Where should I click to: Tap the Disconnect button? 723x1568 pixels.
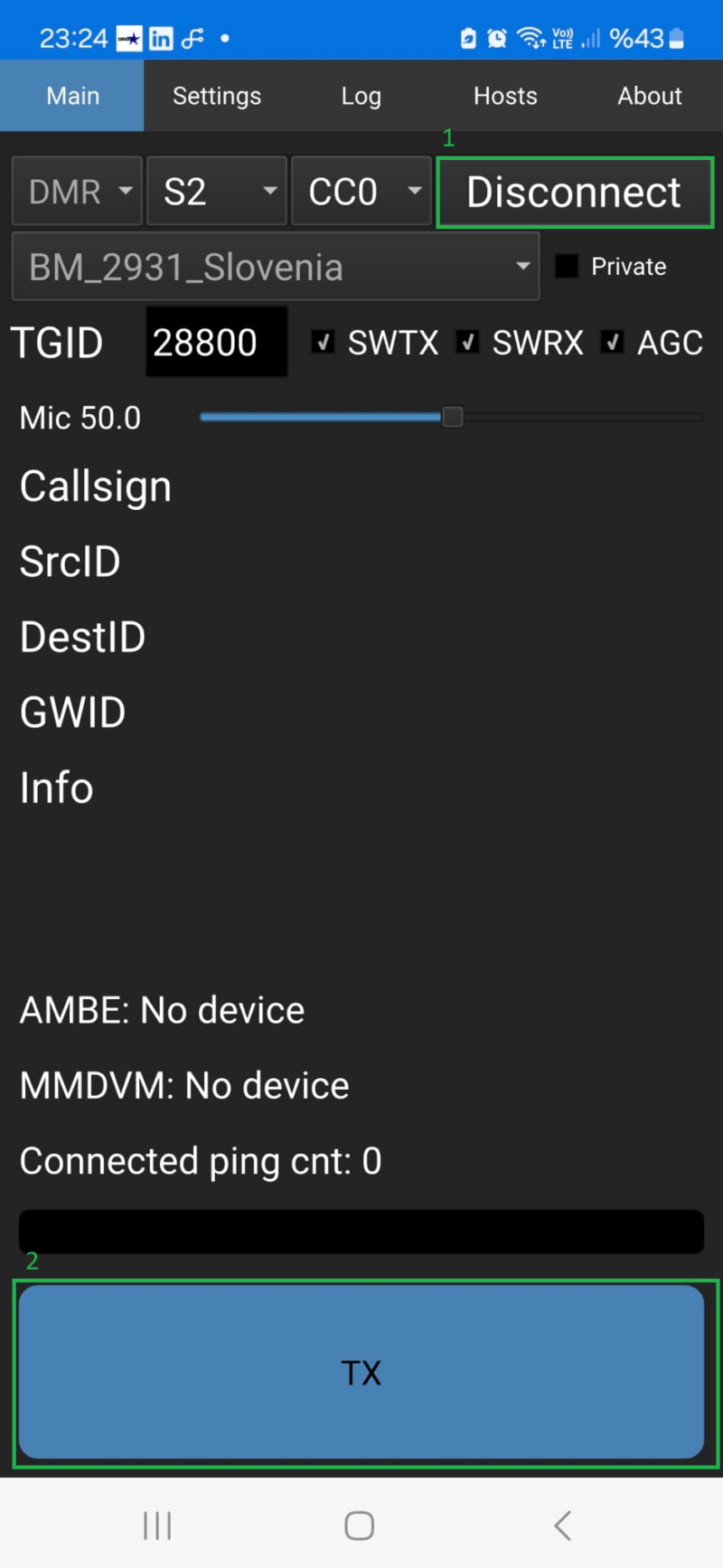[x=575, y=193]
